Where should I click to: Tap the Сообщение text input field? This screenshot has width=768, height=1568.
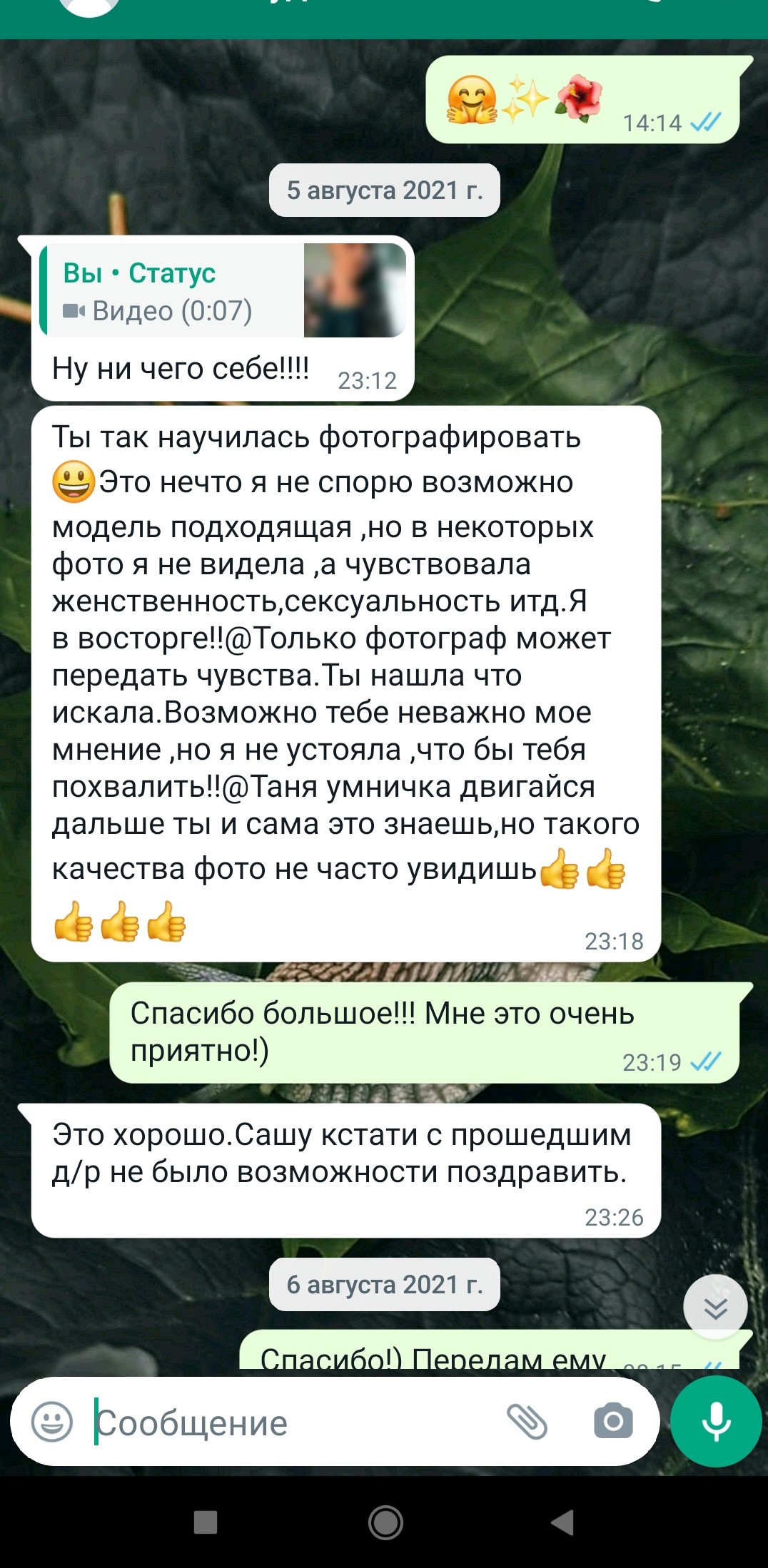click(293, 1422)
